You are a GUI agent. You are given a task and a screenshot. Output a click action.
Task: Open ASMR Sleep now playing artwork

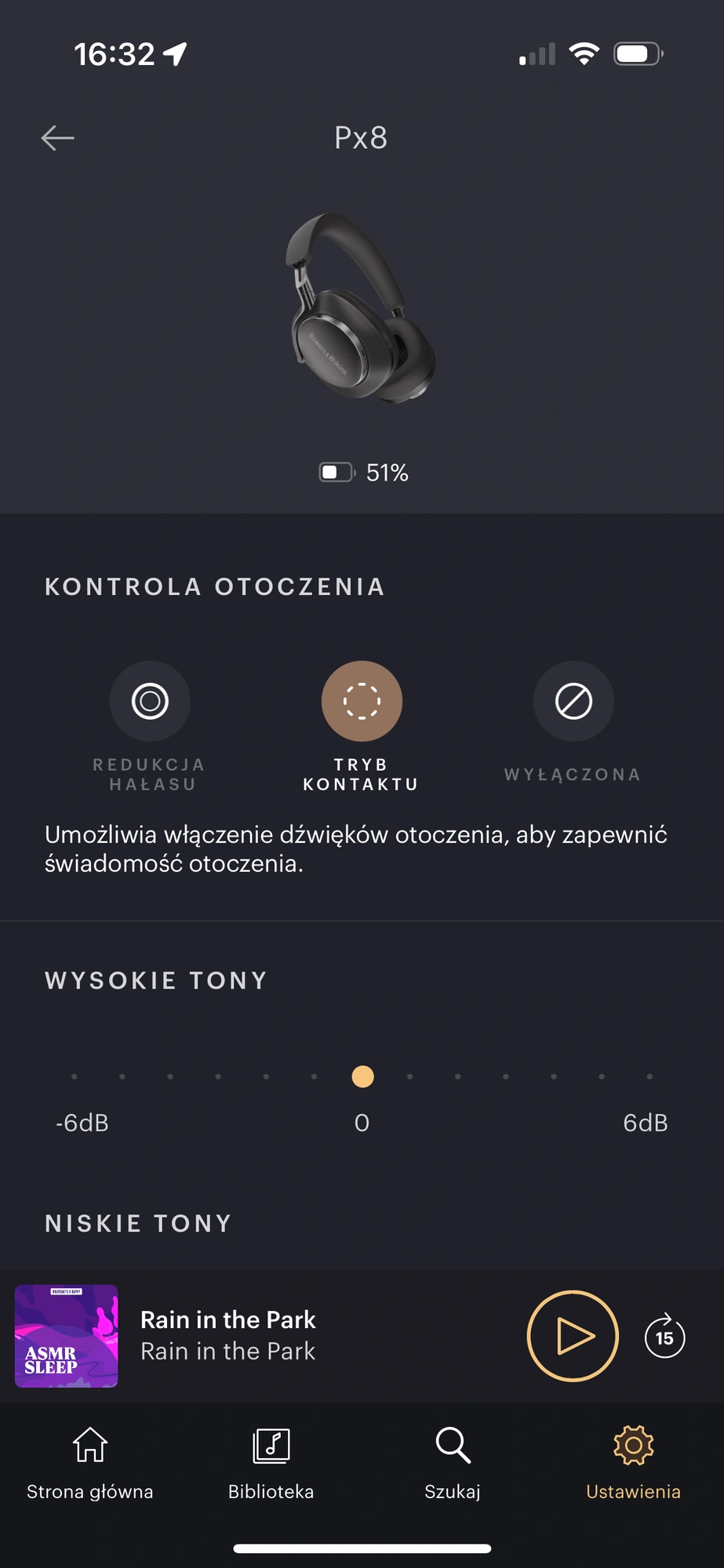[x=67, y=1335]
